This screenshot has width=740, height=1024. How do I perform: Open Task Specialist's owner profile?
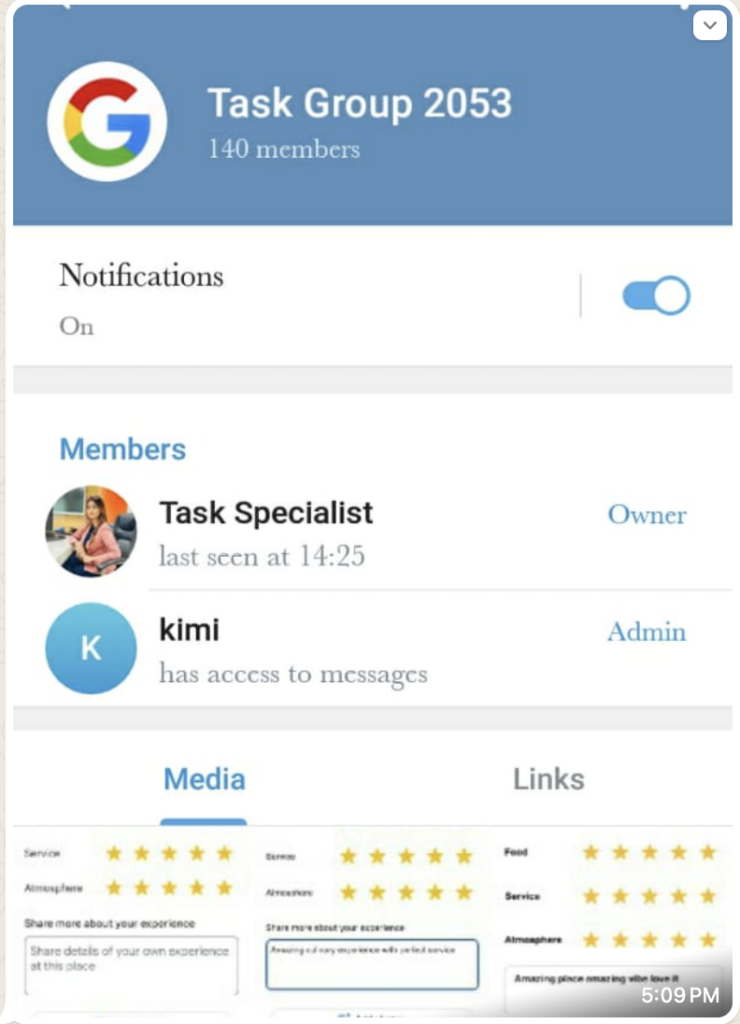[x=266, y=531]
